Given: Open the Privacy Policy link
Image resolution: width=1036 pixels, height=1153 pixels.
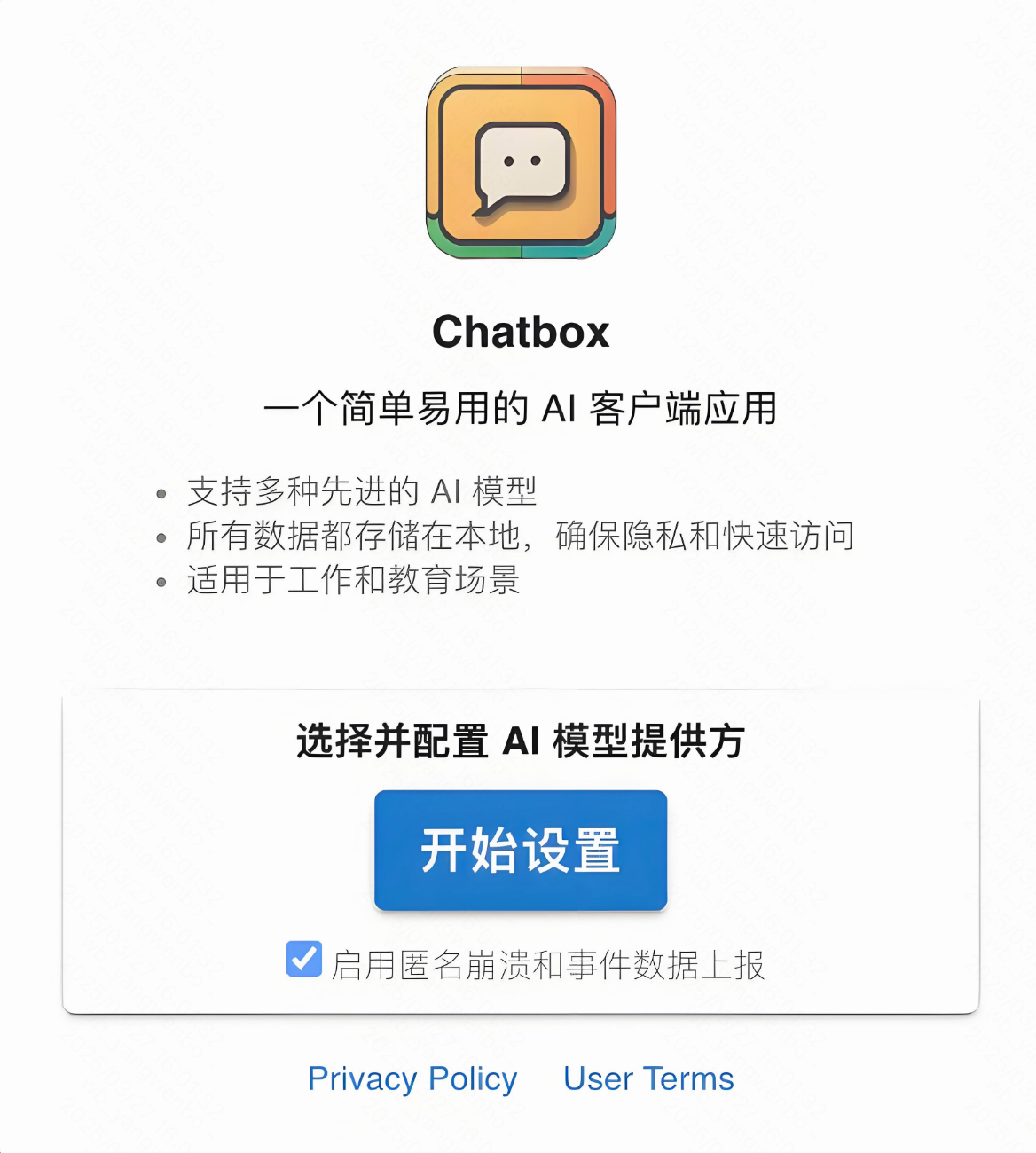Looking at the screenshot, I should (412, 1078).
